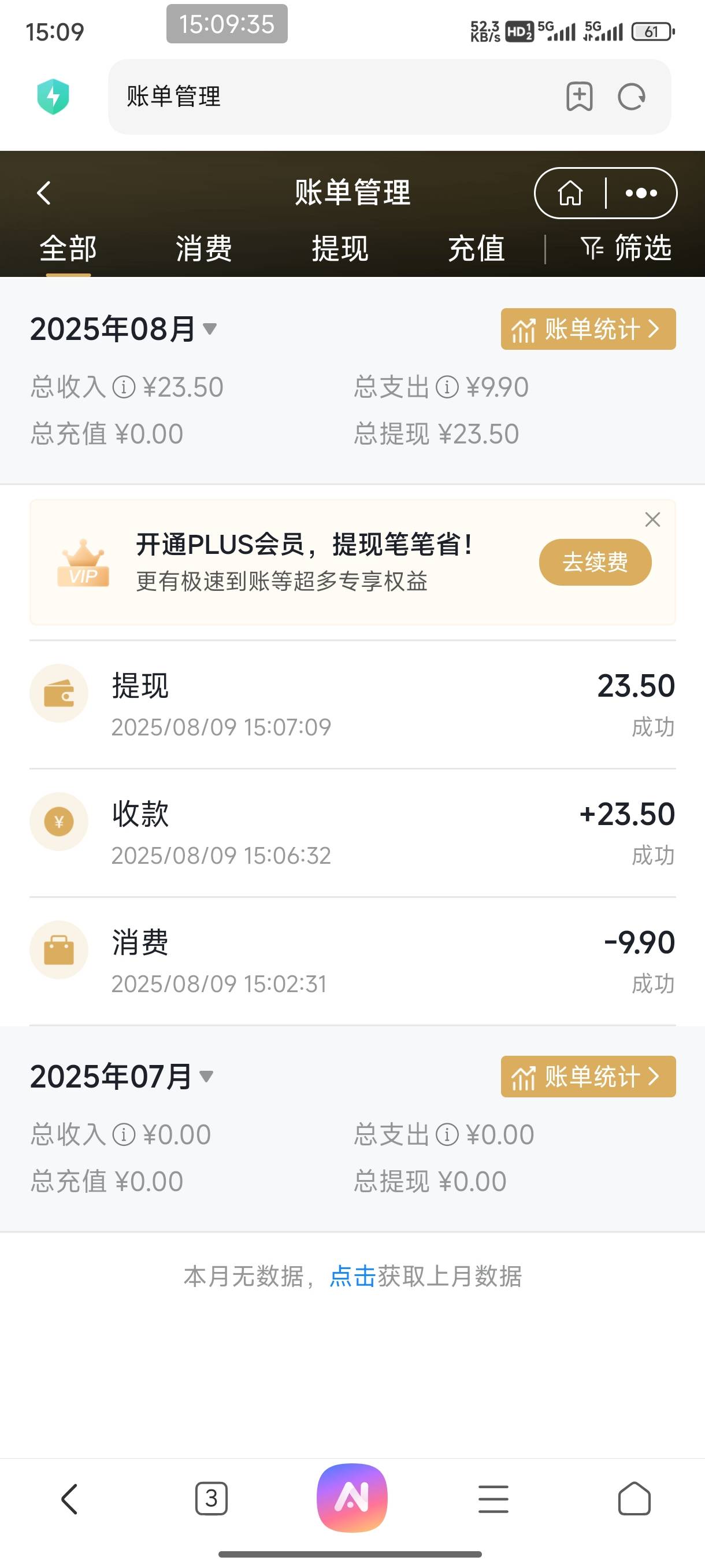Tap 点击 to load last month's data

click(x=352, y=1276)
